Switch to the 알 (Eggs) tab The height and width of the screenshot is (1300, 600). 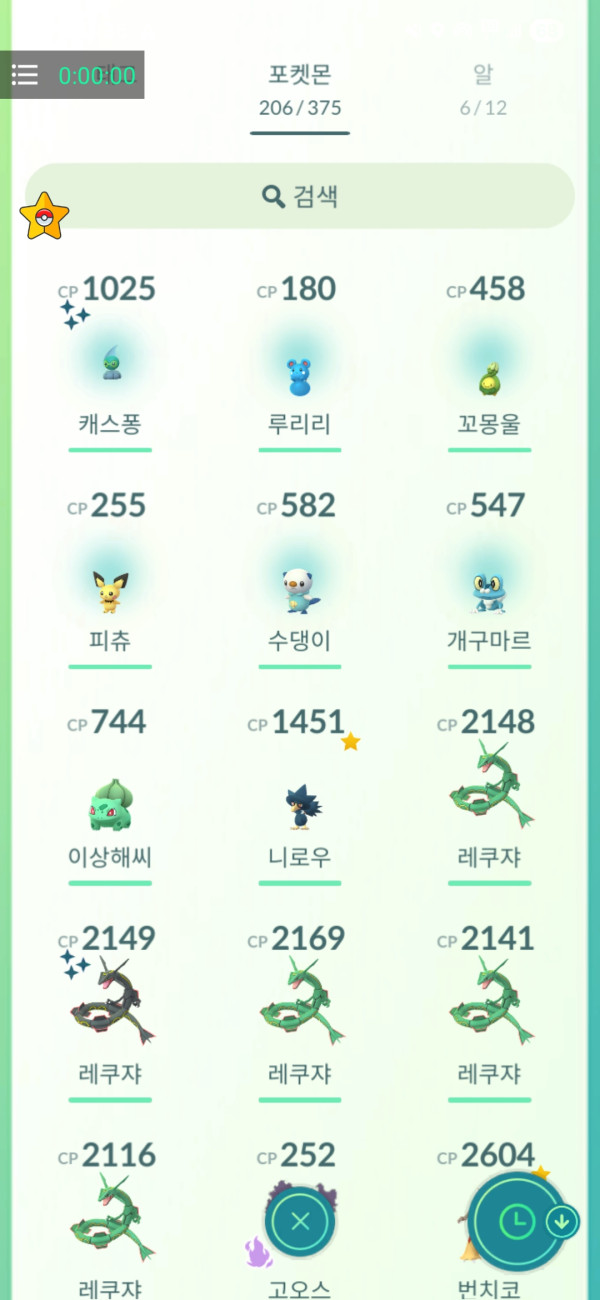[483, 88]
